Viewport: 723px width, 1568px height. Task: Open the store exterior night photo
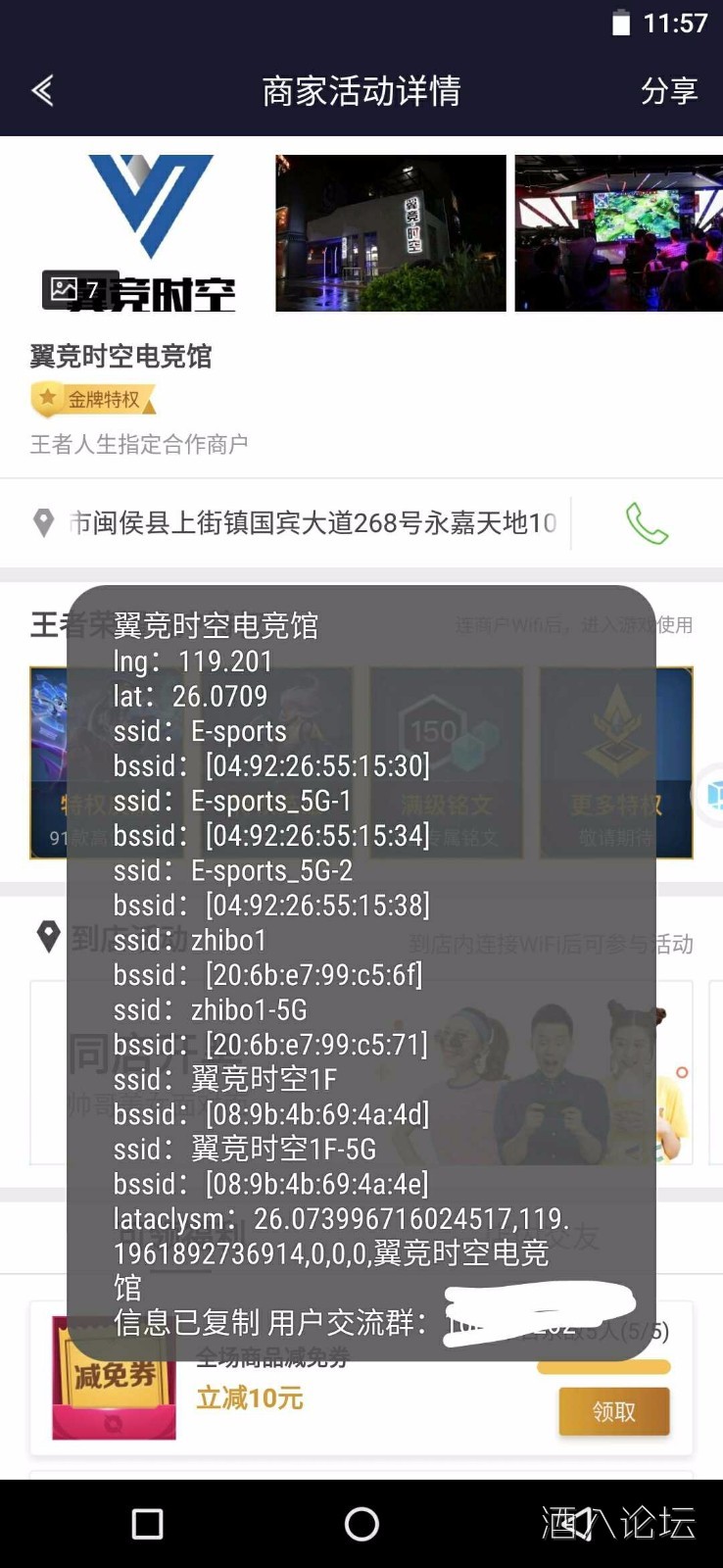coord(390,233)
